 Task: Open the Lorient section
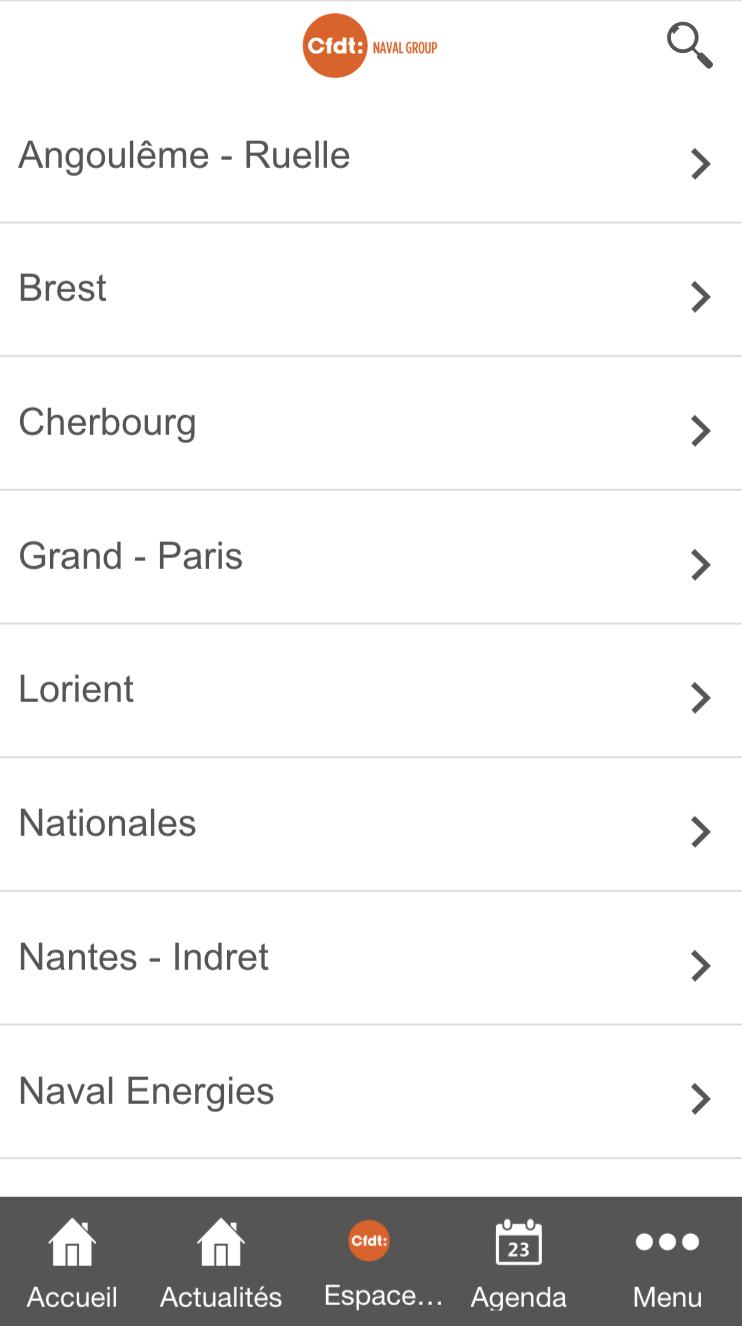[371, 690]
